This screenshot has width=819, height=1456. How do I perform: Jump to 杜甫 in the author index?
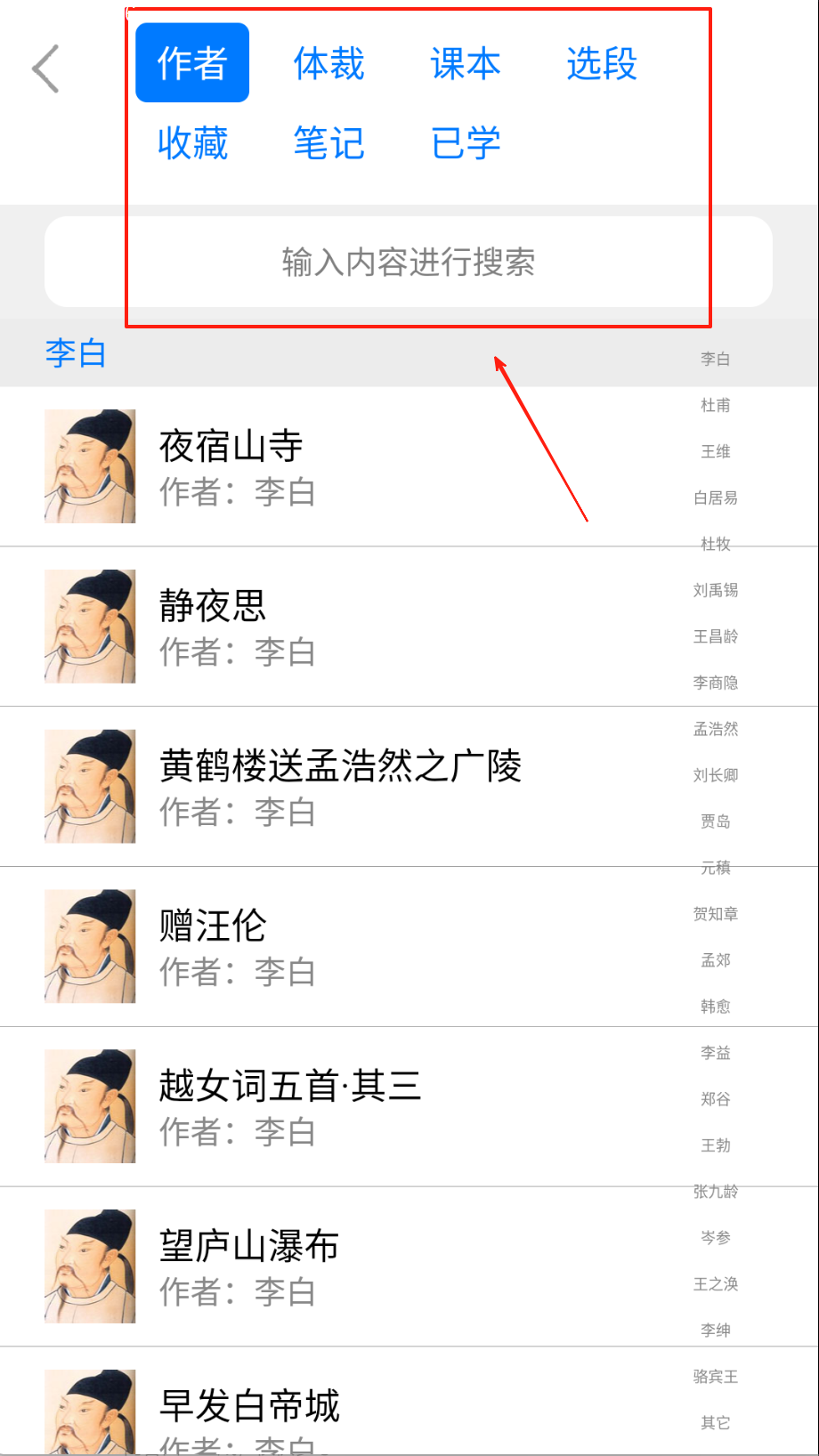coord(715,405)
